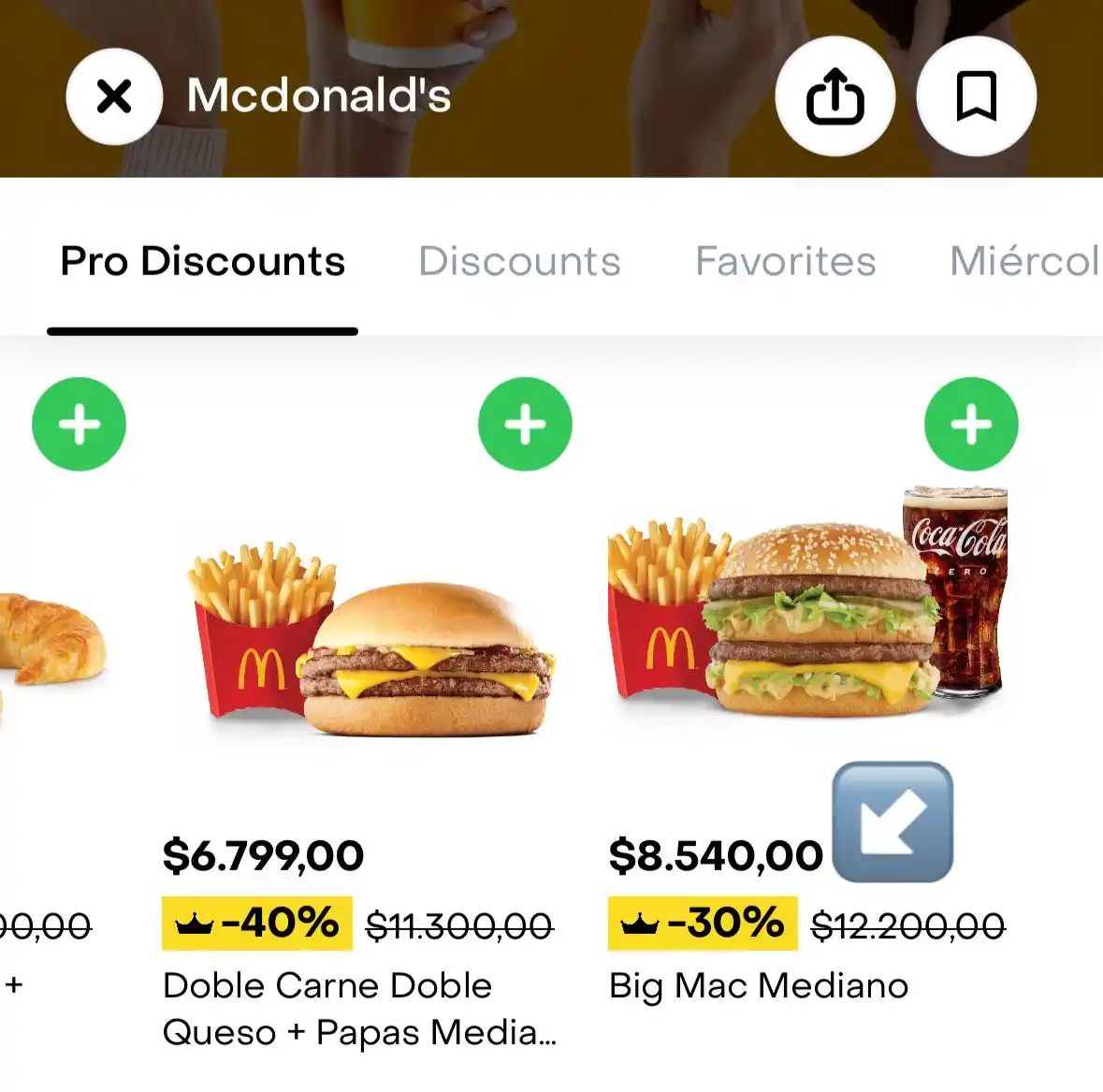Screen dimensions: 1103x1092
Task: Go to the Miércoles tab
Action: (1023, 261)
